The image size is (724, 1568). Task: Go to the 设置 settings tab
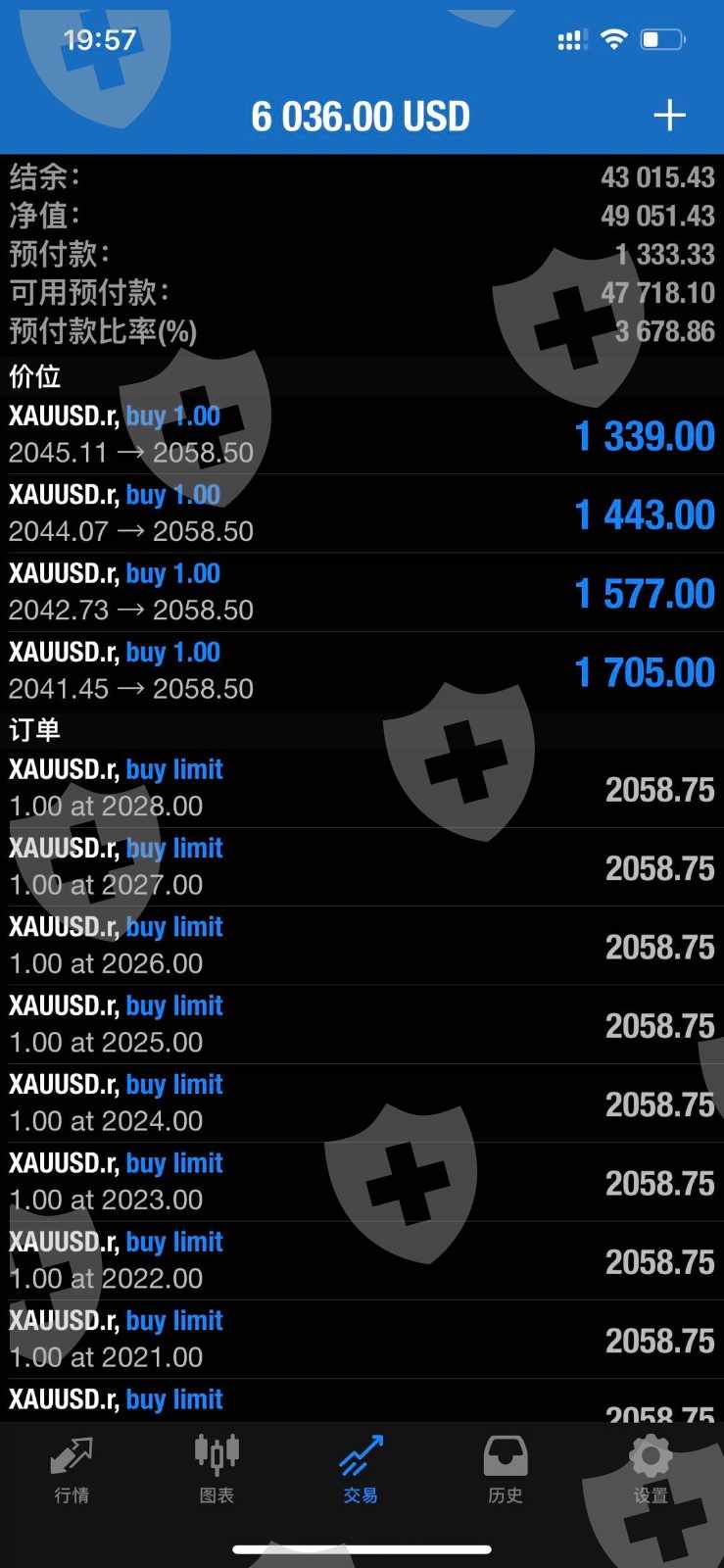[651, 1468]
